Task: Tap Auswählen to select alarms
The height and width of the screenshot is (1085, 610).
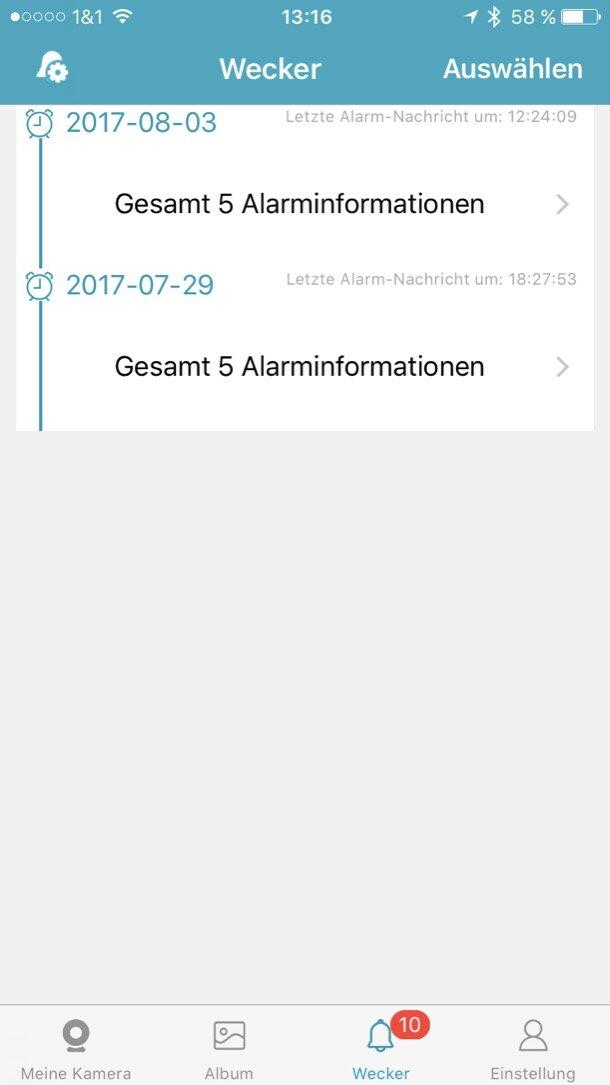Action: click(512, 68)
